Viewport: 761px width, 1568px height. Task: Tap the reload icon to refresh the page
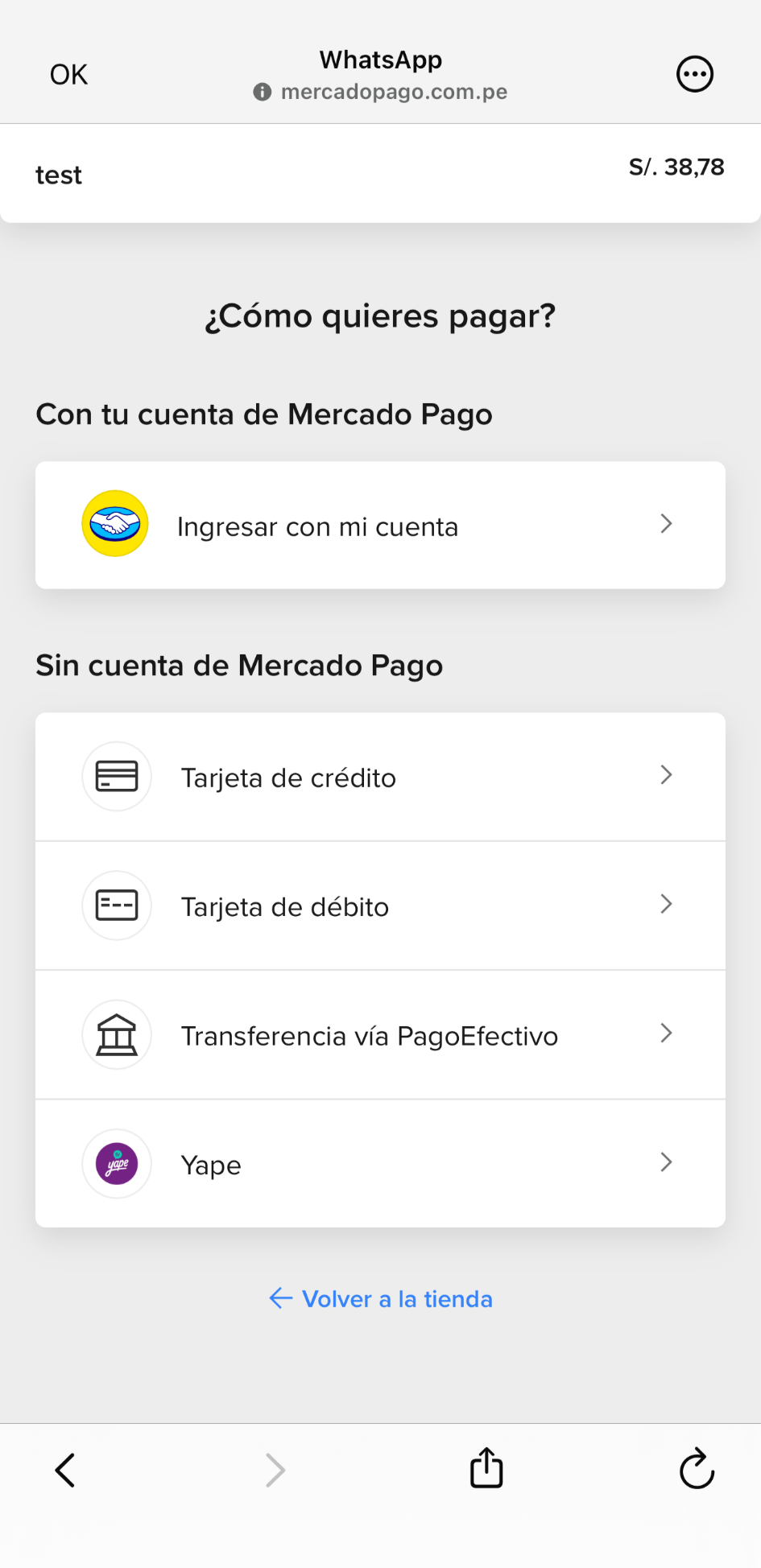(x=696, y=1470)
